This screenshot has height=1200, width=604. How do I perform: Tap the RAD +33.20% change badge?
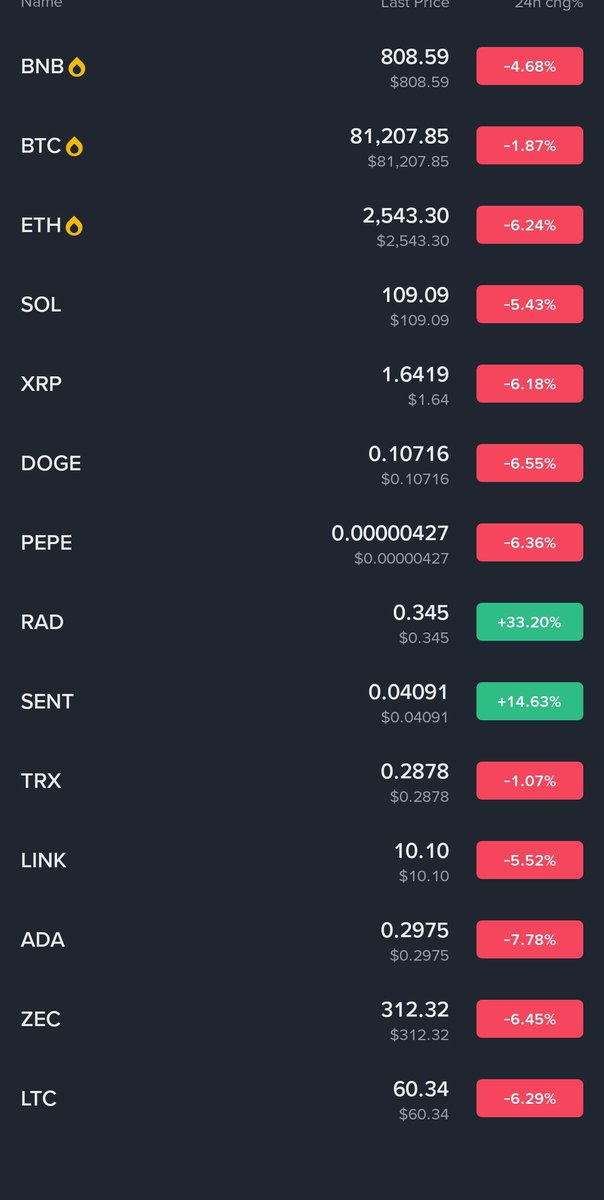point(529,622)
